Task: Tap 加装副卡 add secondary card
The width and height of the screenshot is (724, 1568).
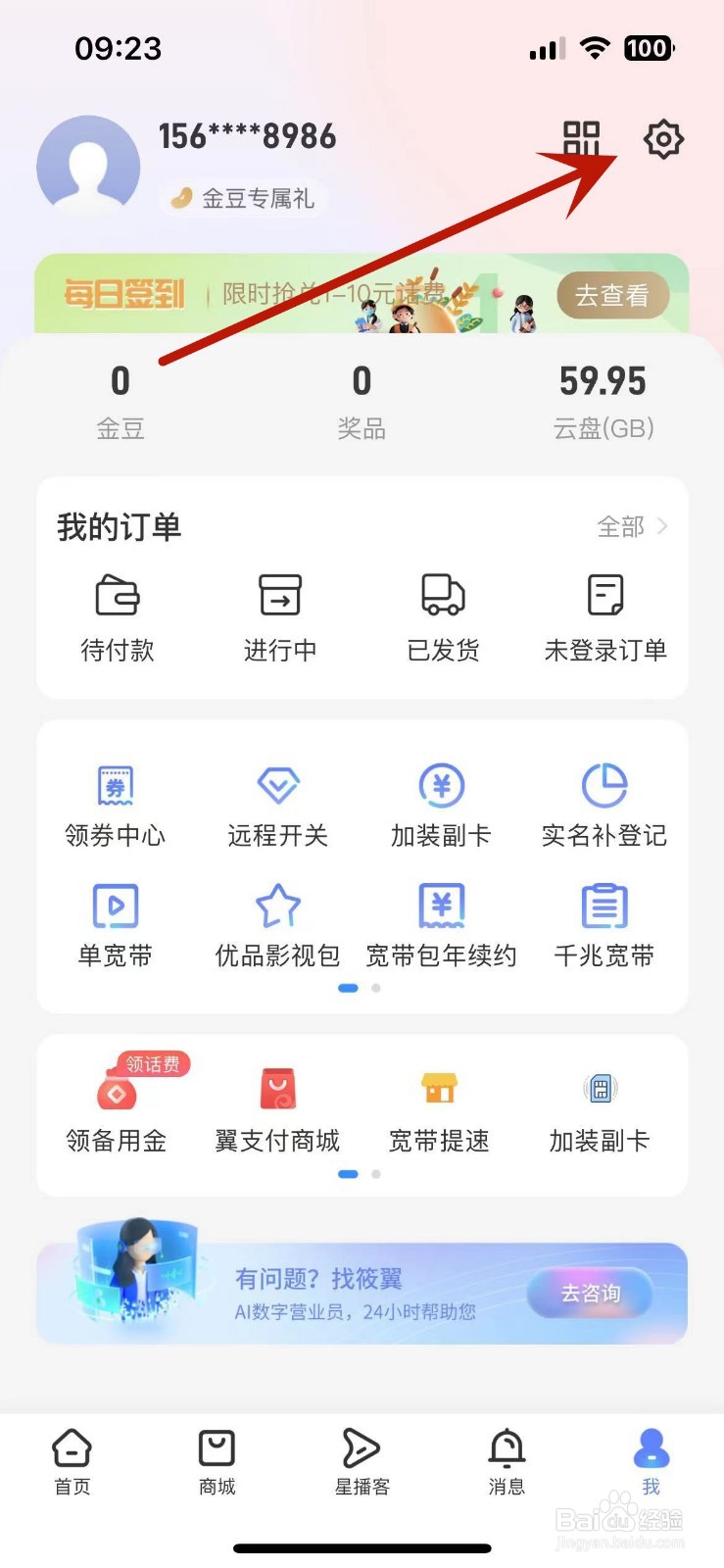Action: [x=440, y=804]
